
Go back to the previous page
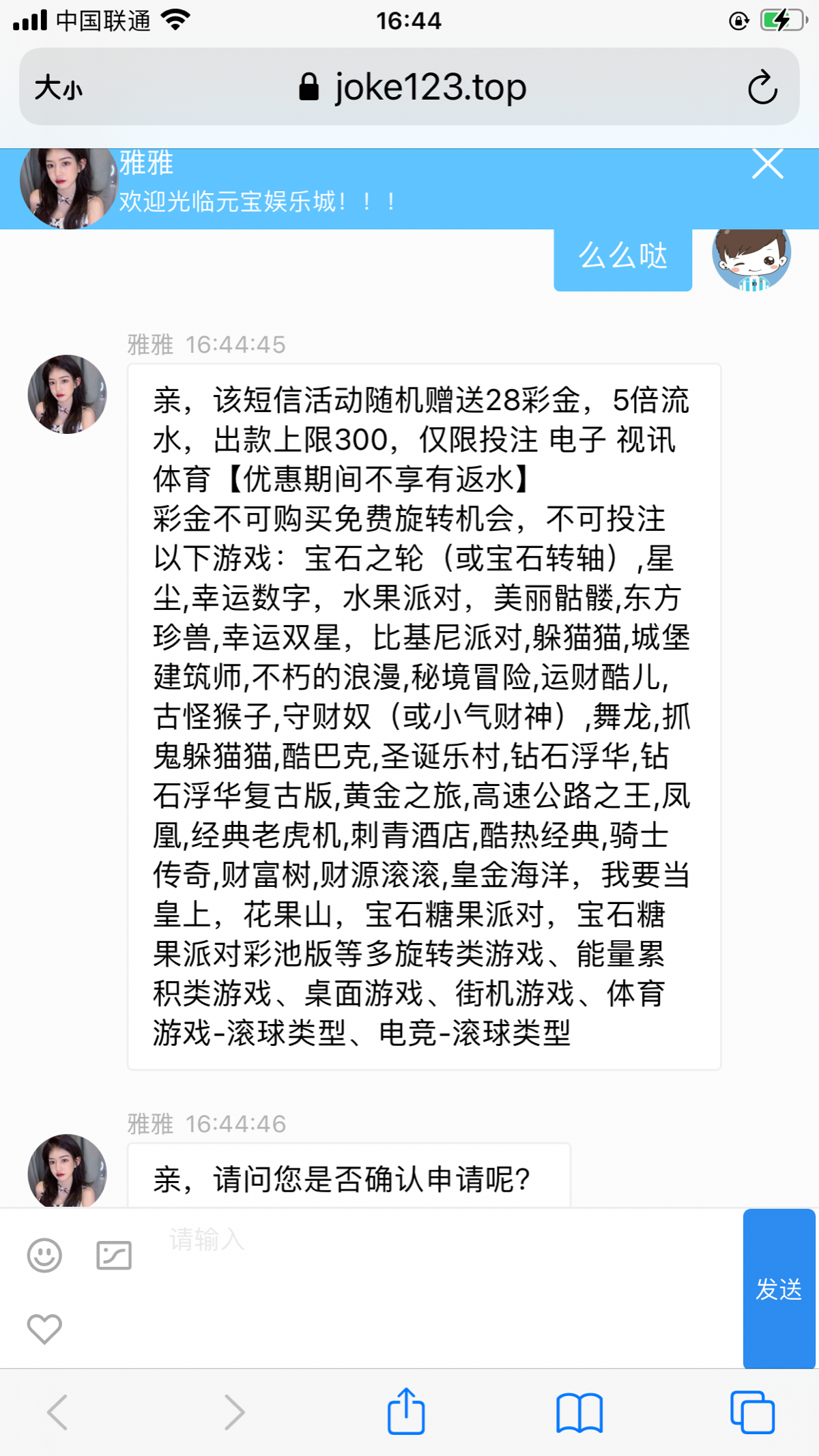coord(57,1412)
